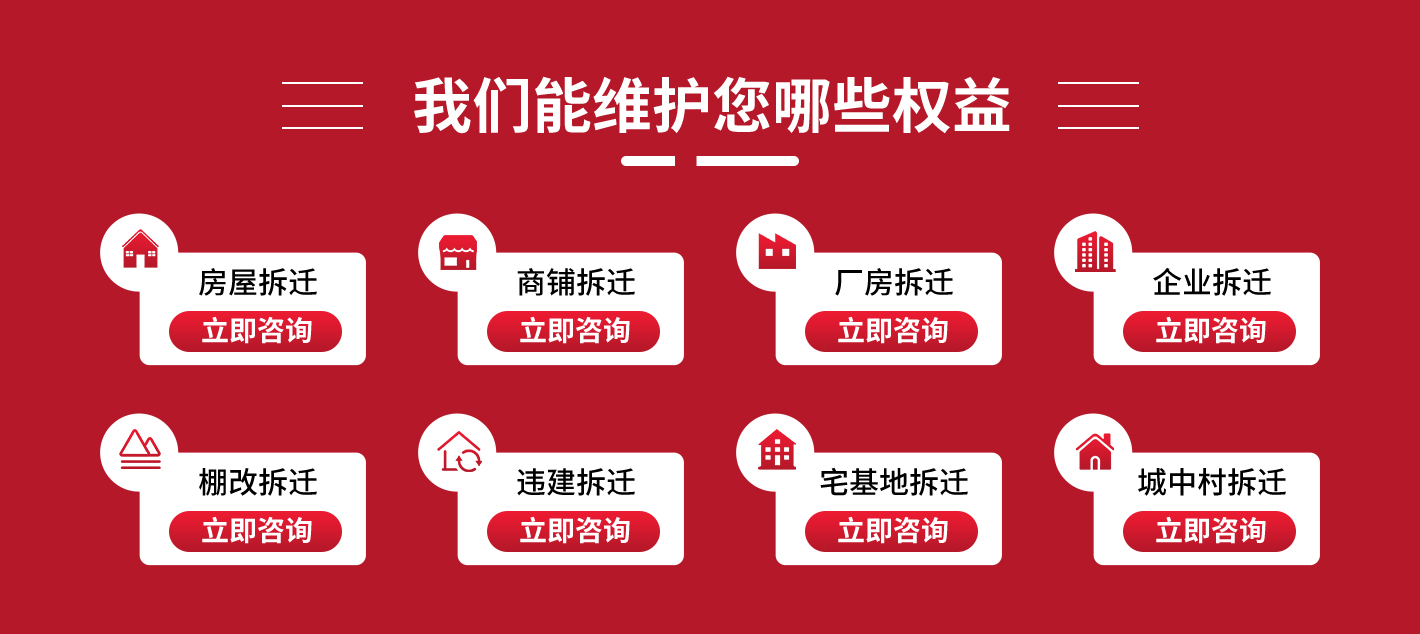Open consultation for 企业拆迁
Viewport: 1420px width, 634px height.
tap(1209, 331)
